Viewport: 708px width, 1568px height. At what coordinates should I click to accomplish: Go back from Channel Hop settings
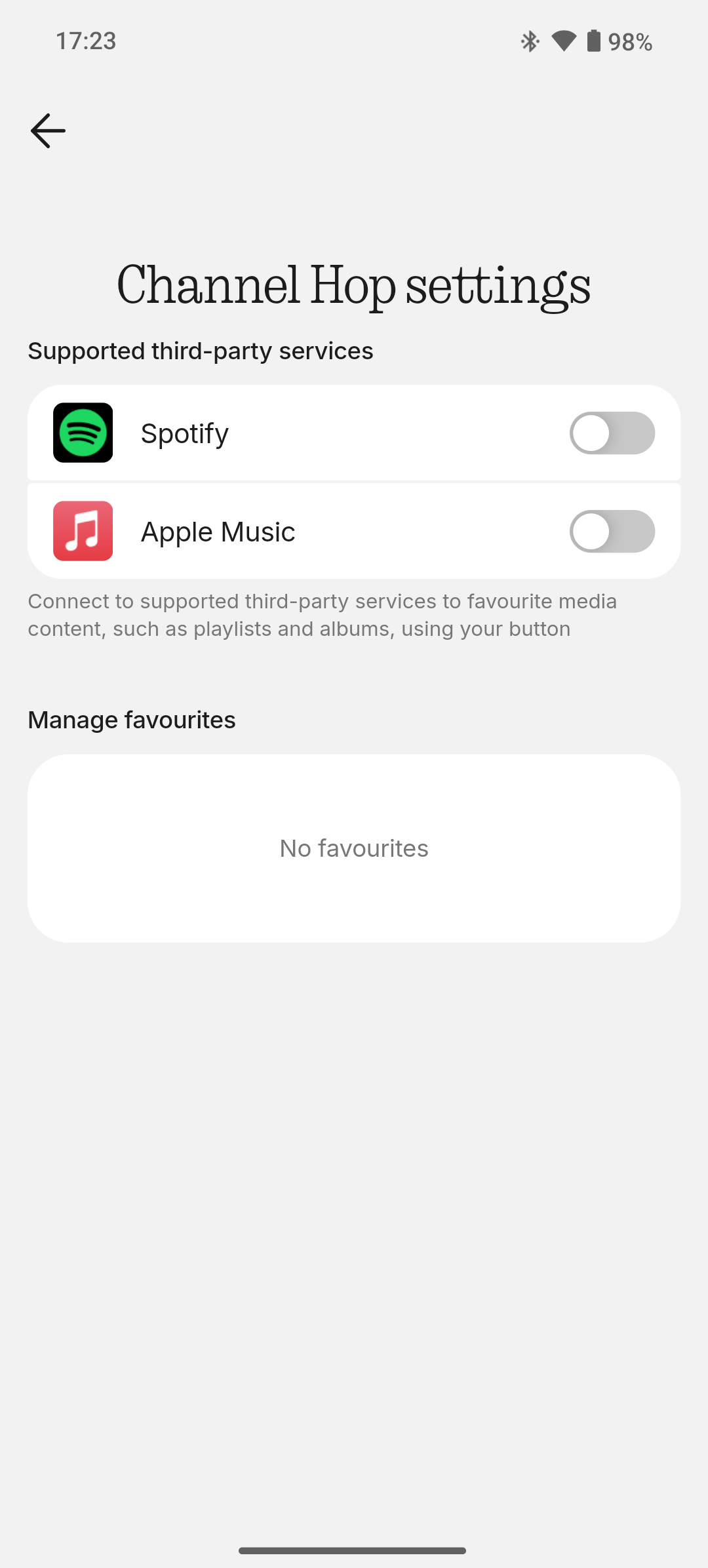[x=48, y=131]
